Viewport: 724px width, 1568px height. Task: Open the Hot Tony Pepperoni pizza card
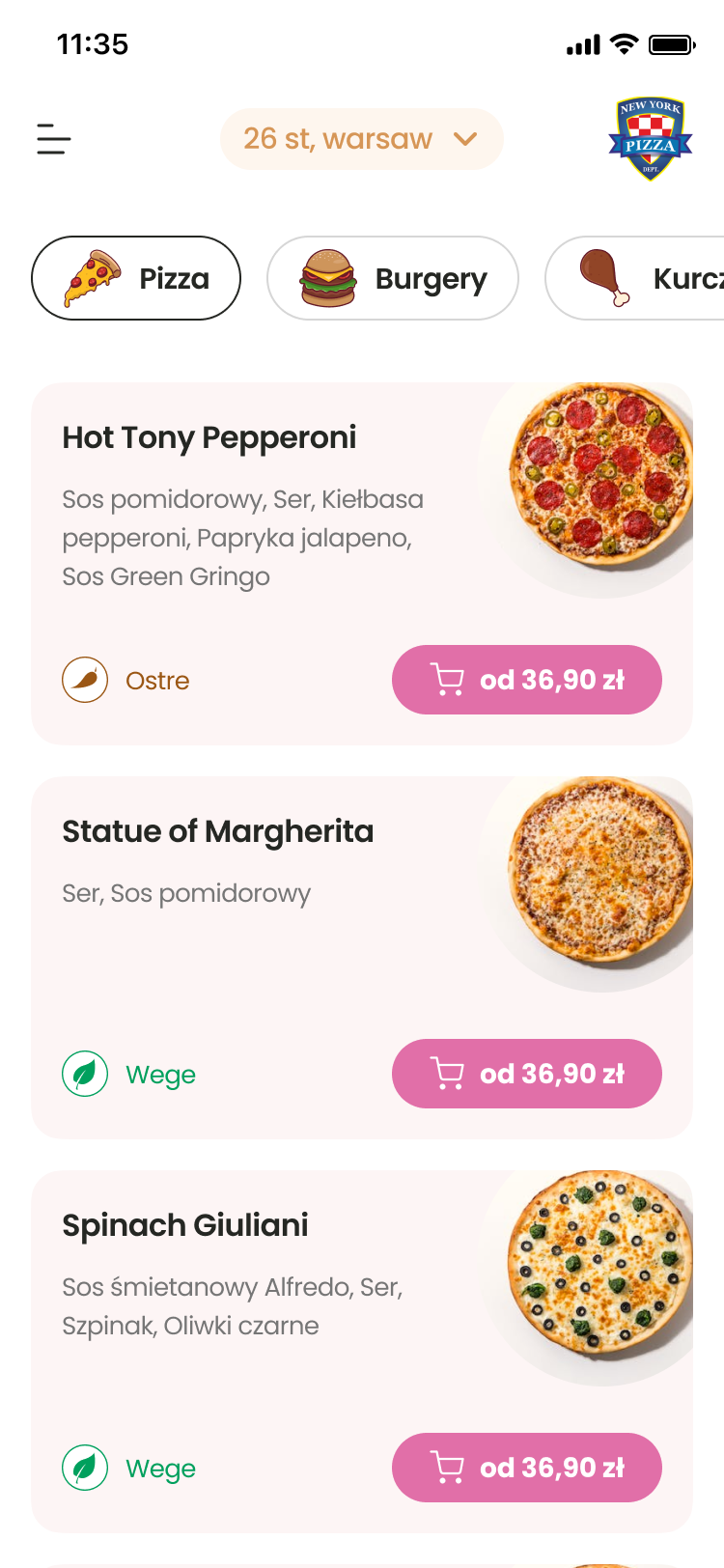click(209, 438)
